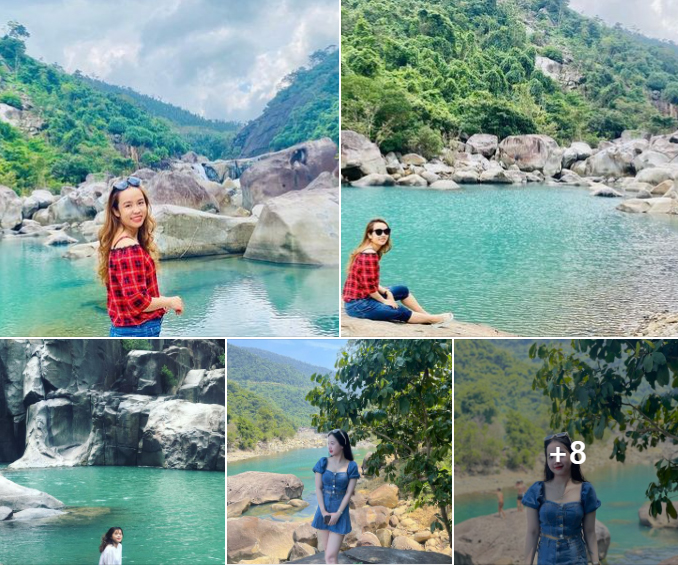The image size is (678, 565).
Task: Open the photo of woman sitting by the lake
Action: point(509,168)
